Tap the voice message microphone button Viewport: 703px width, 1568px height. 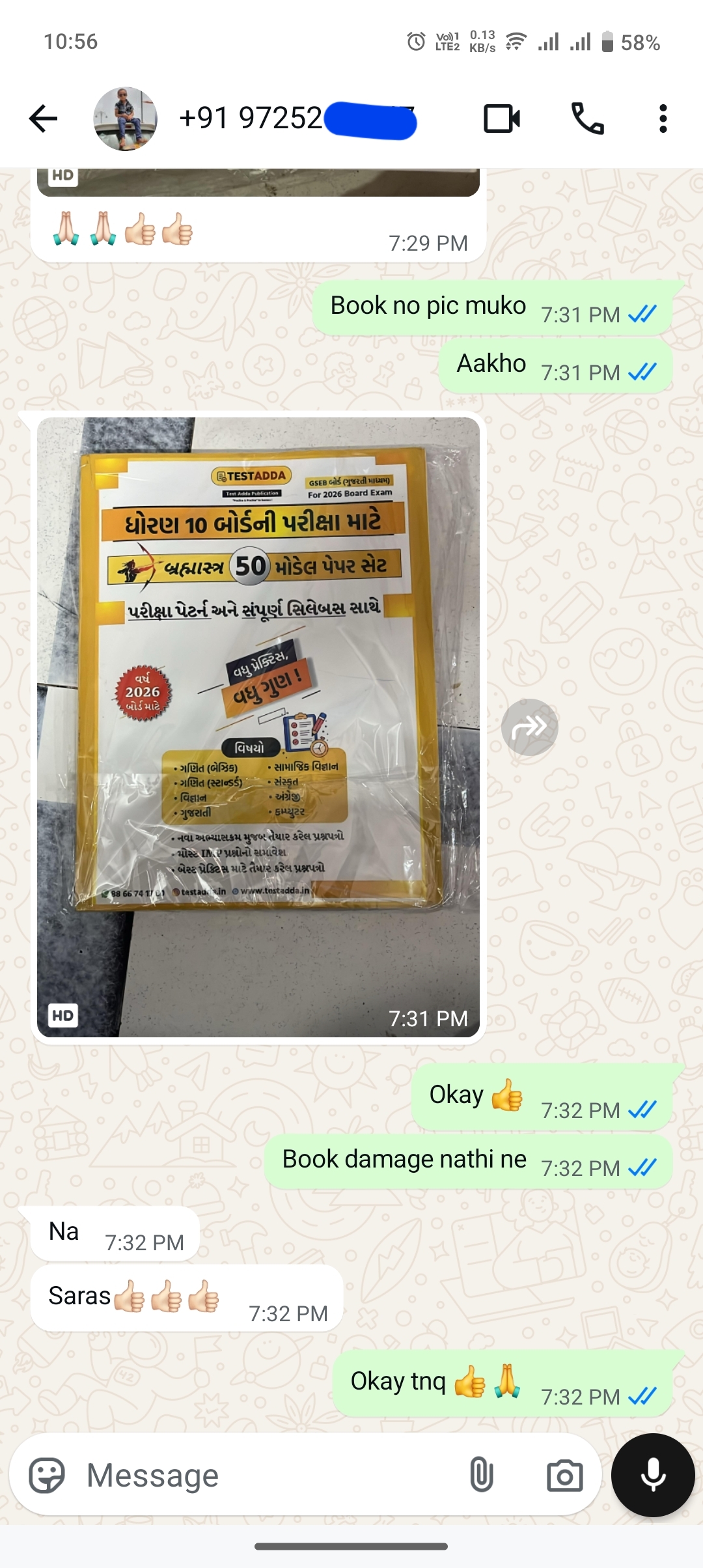point(653,1475)
